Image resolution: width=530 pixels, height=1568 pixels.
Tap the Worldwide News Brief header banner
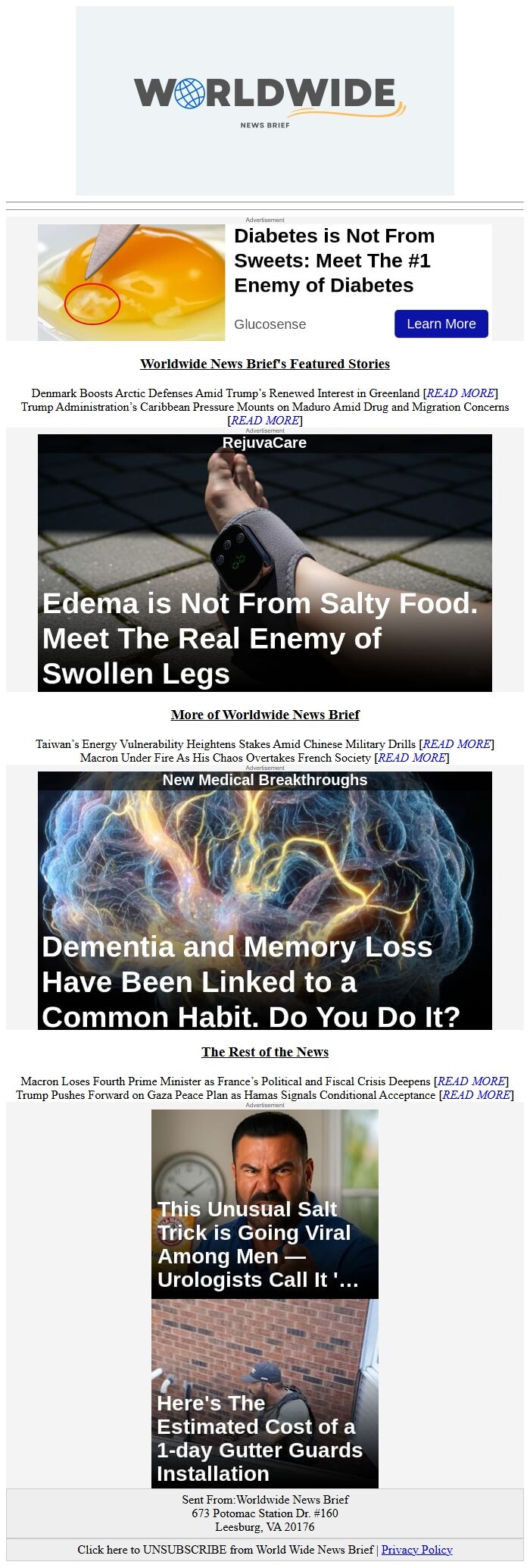pos(264,101)
